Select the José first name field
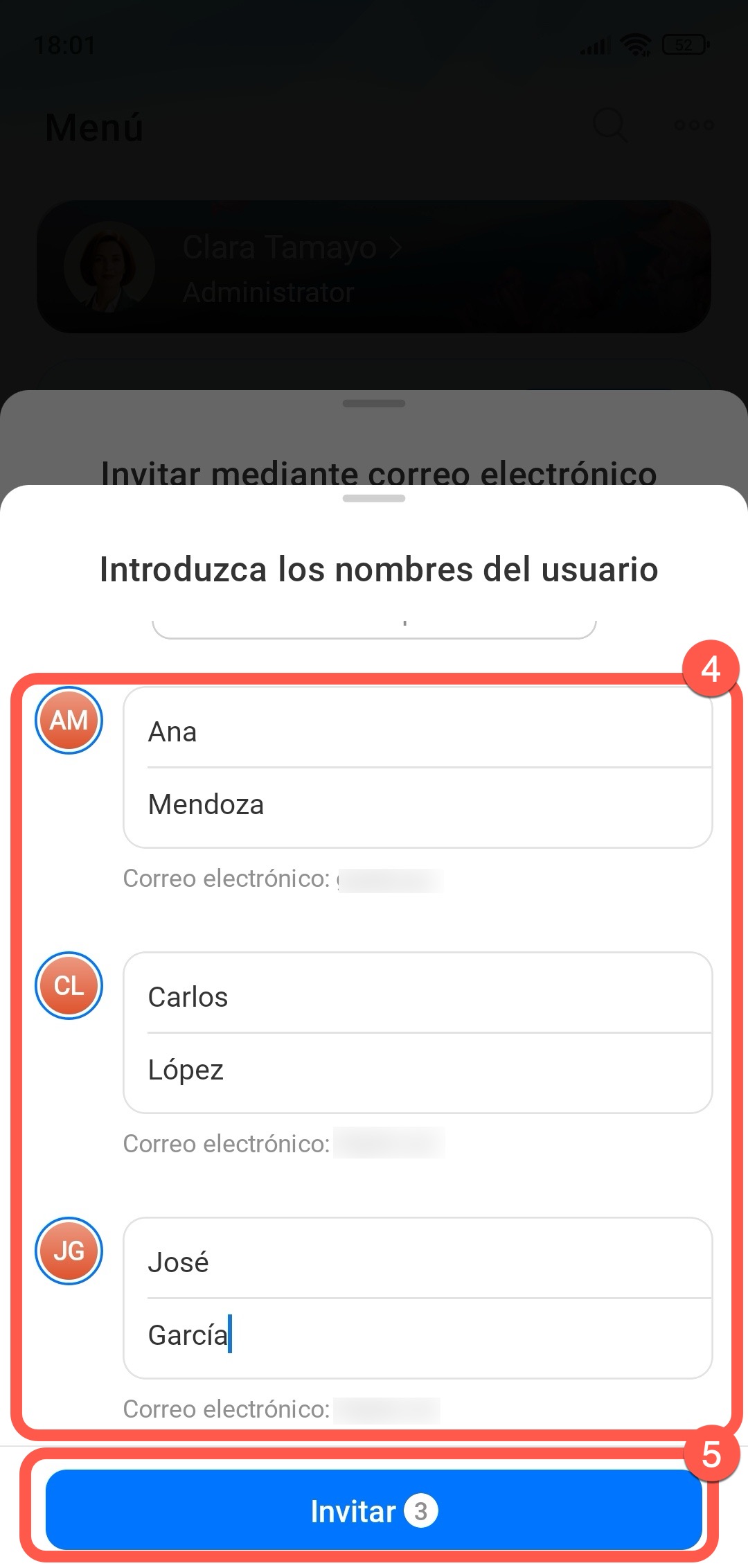 point(418,1262)
